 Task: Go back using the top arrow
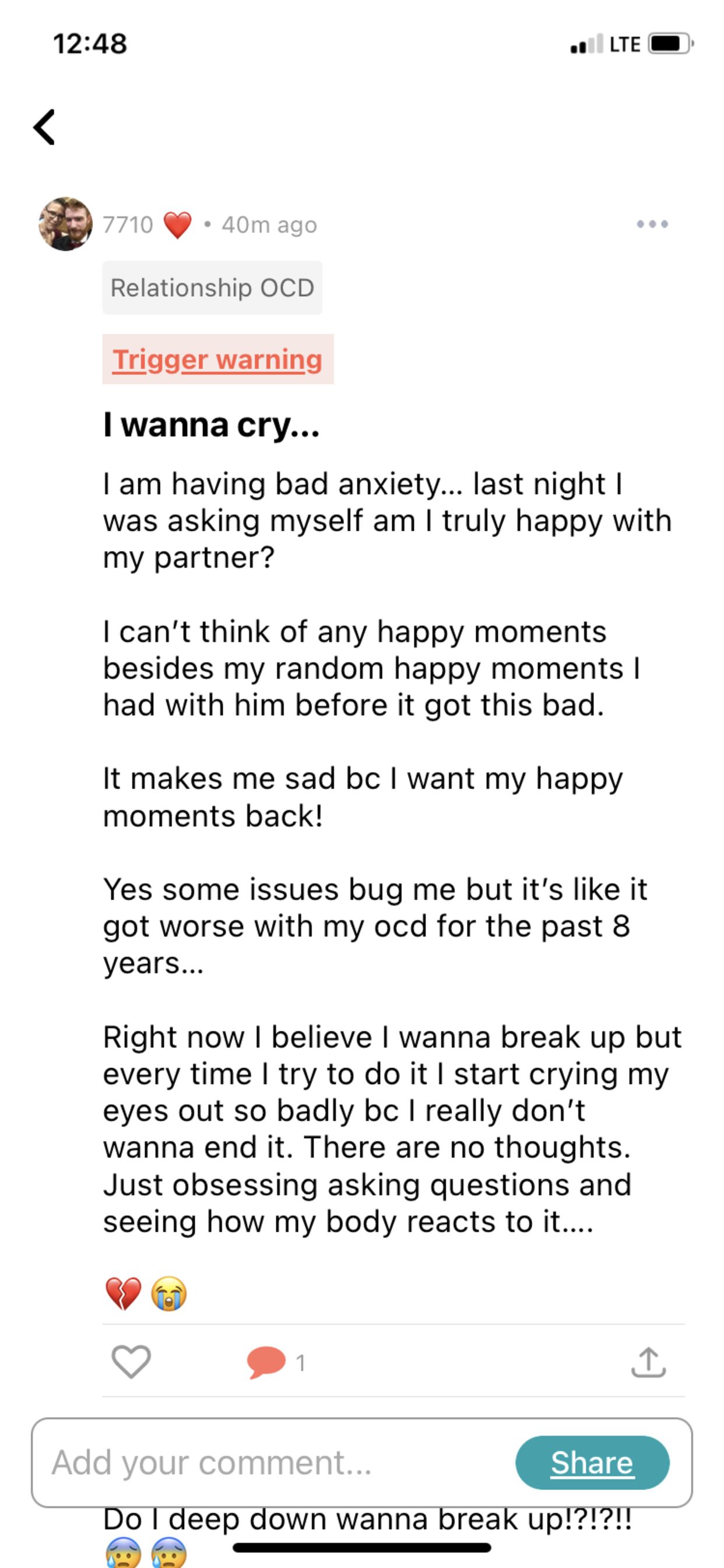click(x=44, y=127)
